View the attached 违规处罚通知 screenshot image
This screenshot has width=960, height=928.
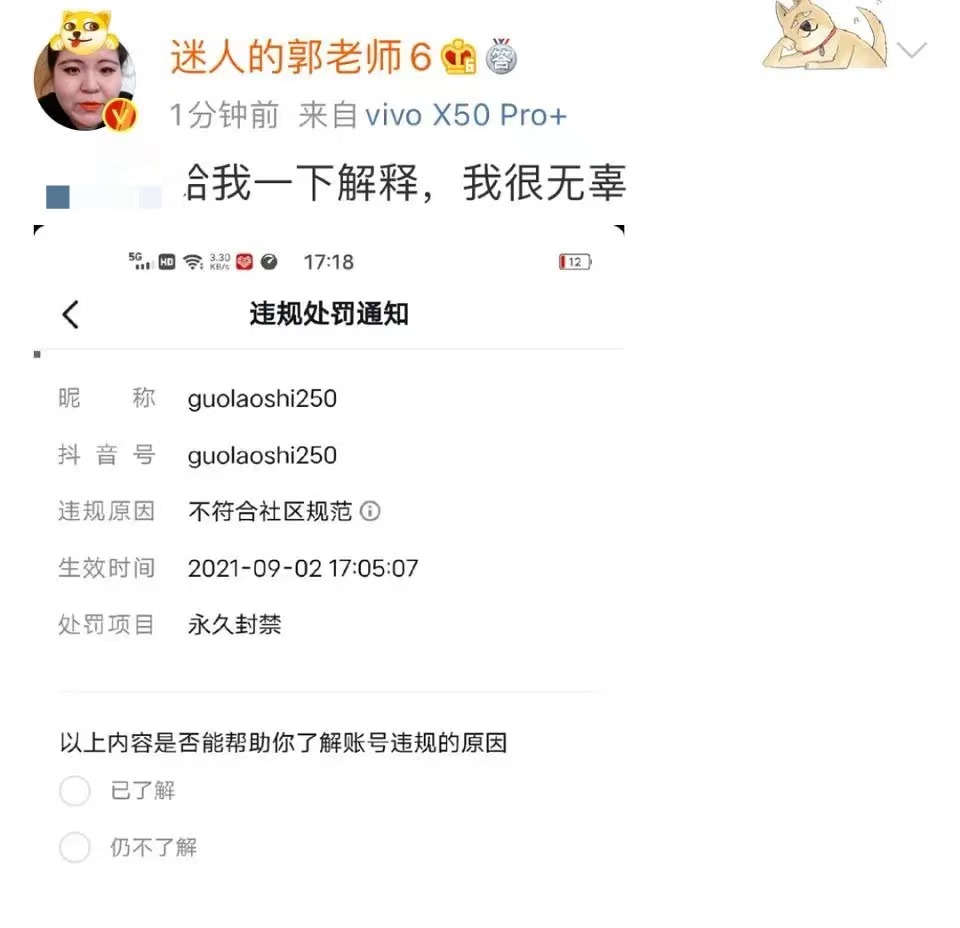328,550
